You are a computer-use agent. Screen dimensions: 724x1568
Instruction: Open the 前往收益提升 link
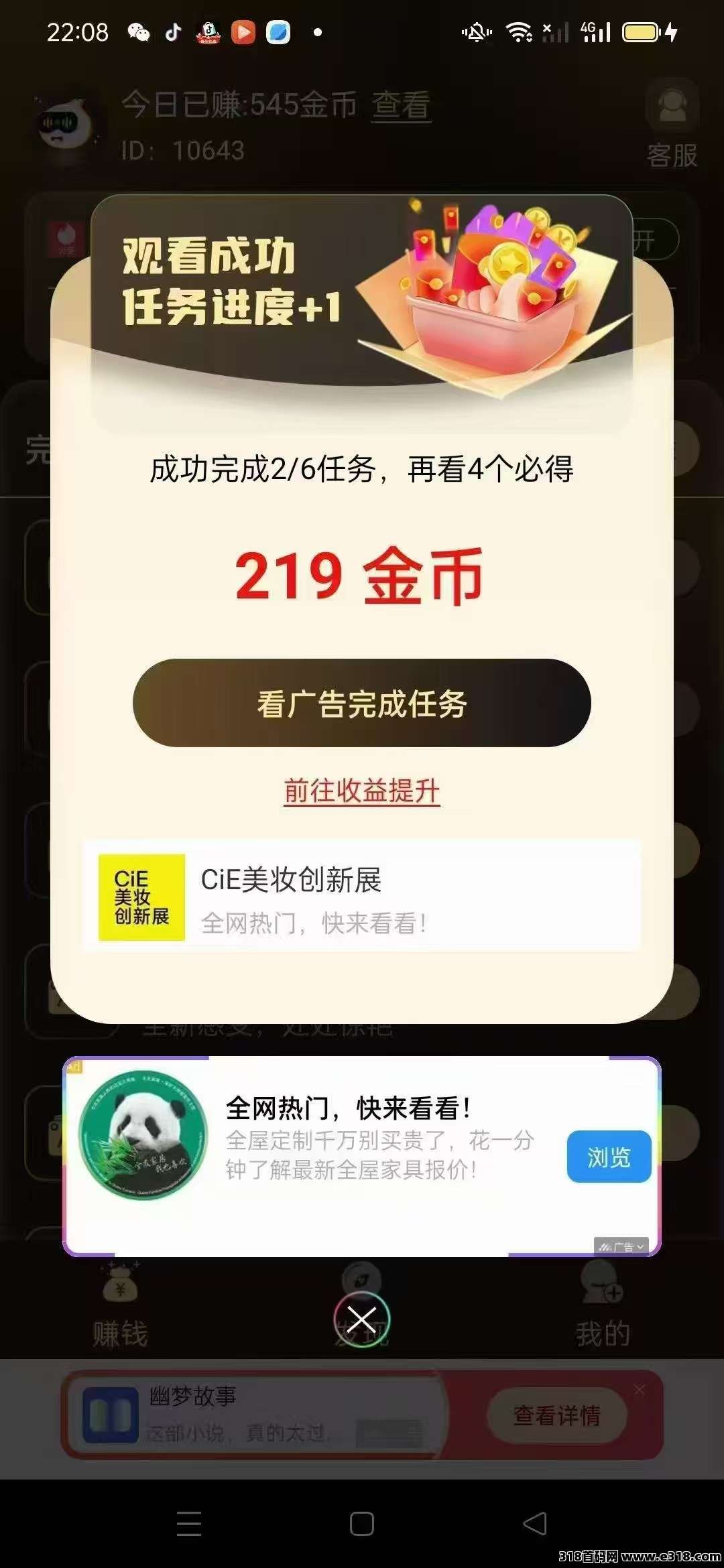(361, 791)
